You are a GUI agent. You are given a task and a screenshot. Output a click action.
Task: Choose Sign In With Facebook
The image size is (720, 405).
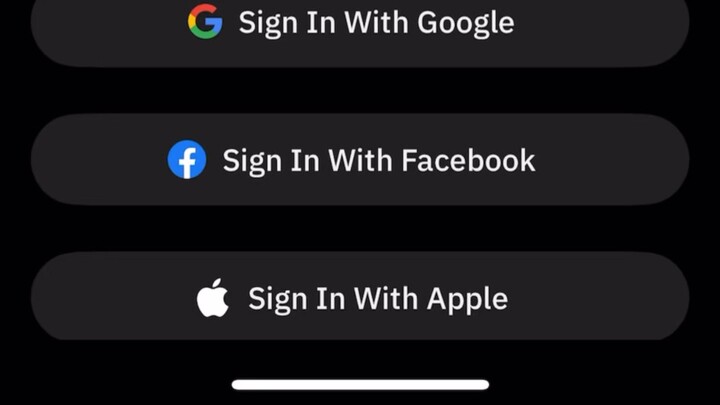[360, 160]
